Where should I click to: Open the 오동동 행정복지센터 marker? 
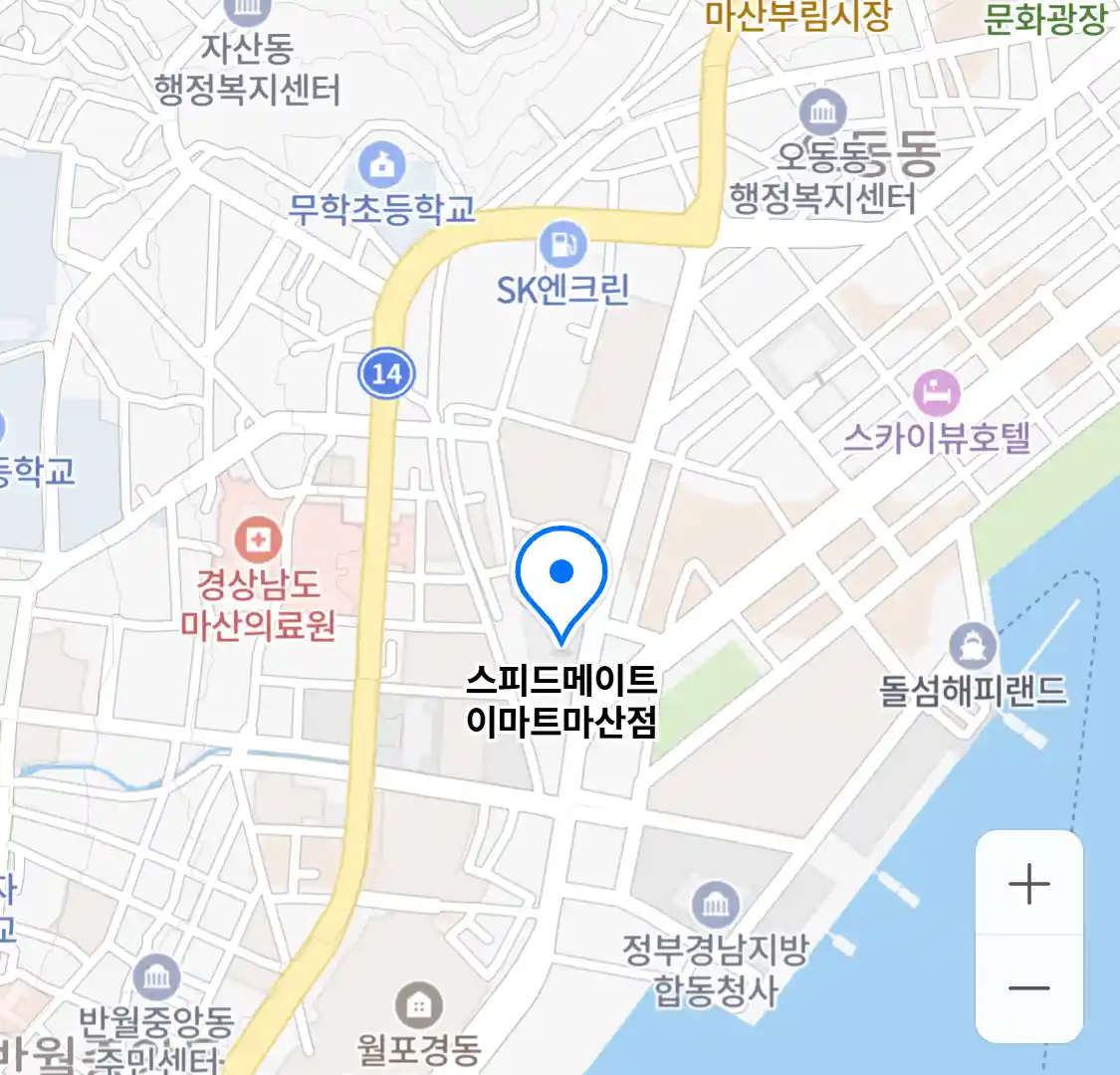click(x=822, y=113)
